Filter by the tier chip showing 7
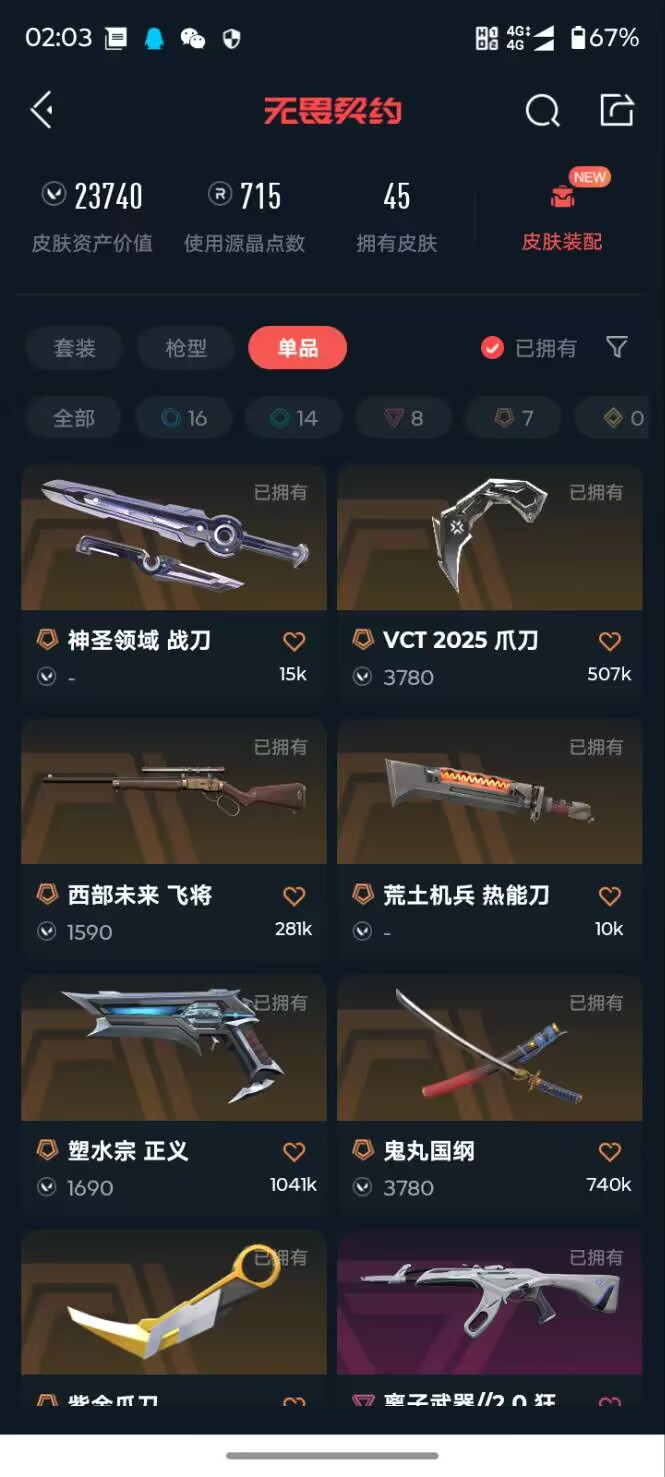 click(514, 418)
